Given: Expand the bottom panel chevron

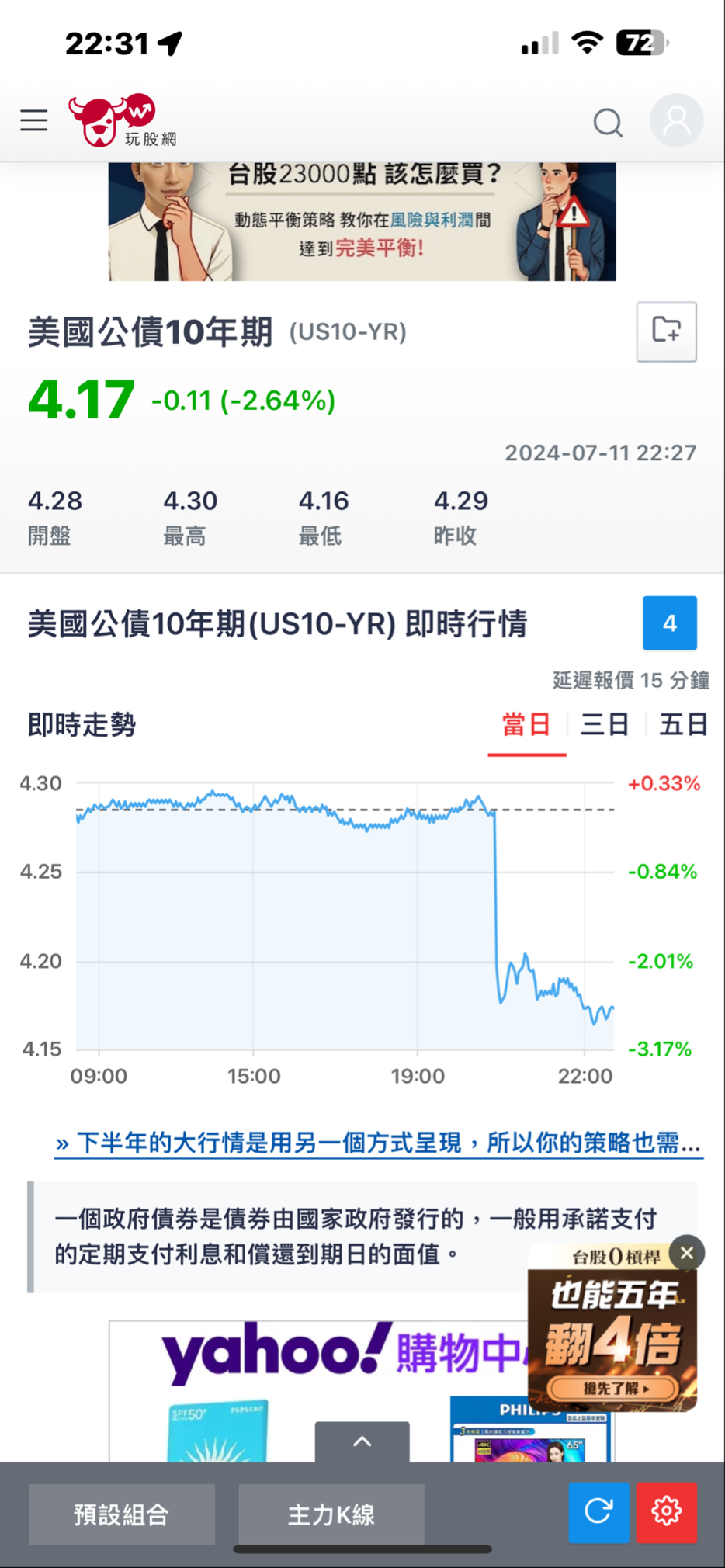Looking at the screenshot, I should [x=362, y=1441].
